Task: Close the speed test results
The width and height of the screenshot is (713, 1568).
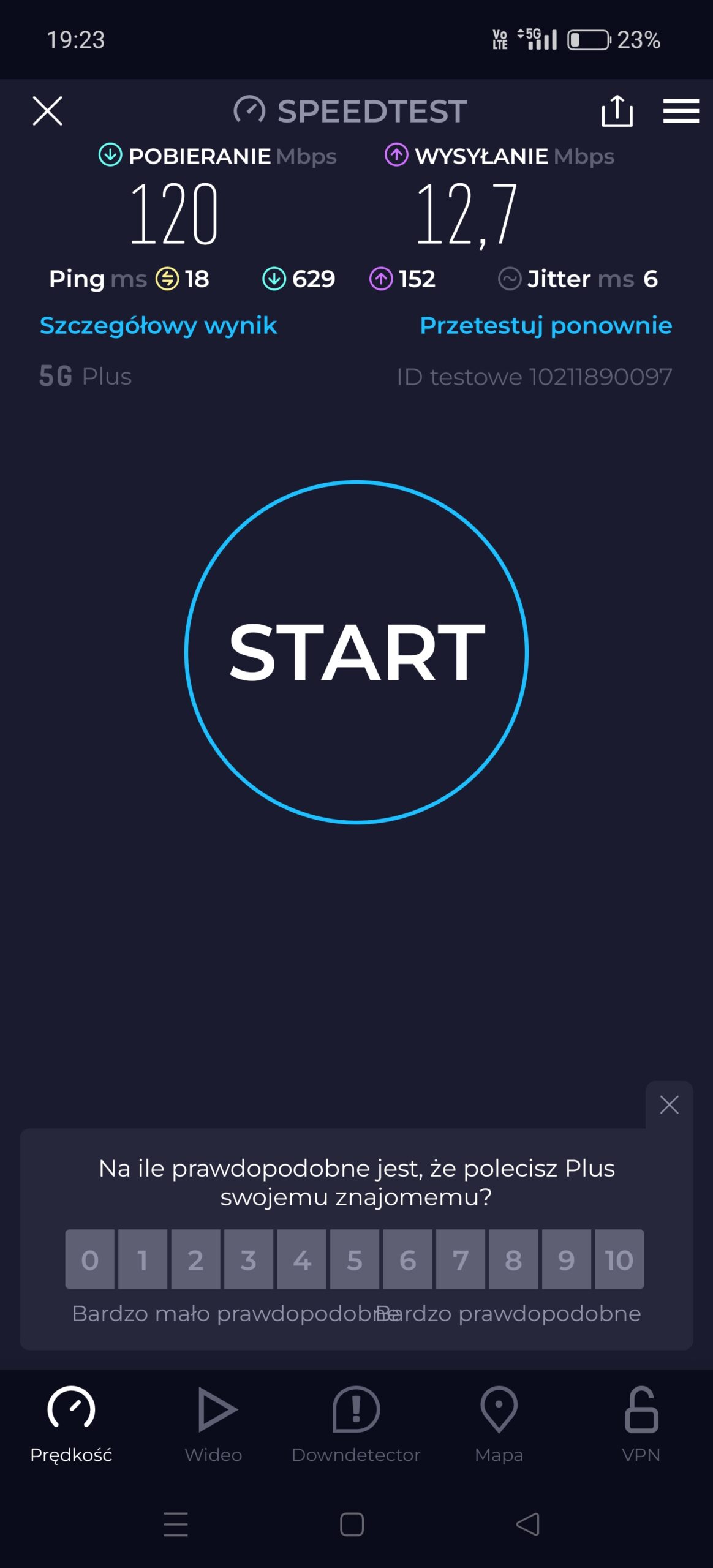Action: pyautogui.click(x=47, y=111)
